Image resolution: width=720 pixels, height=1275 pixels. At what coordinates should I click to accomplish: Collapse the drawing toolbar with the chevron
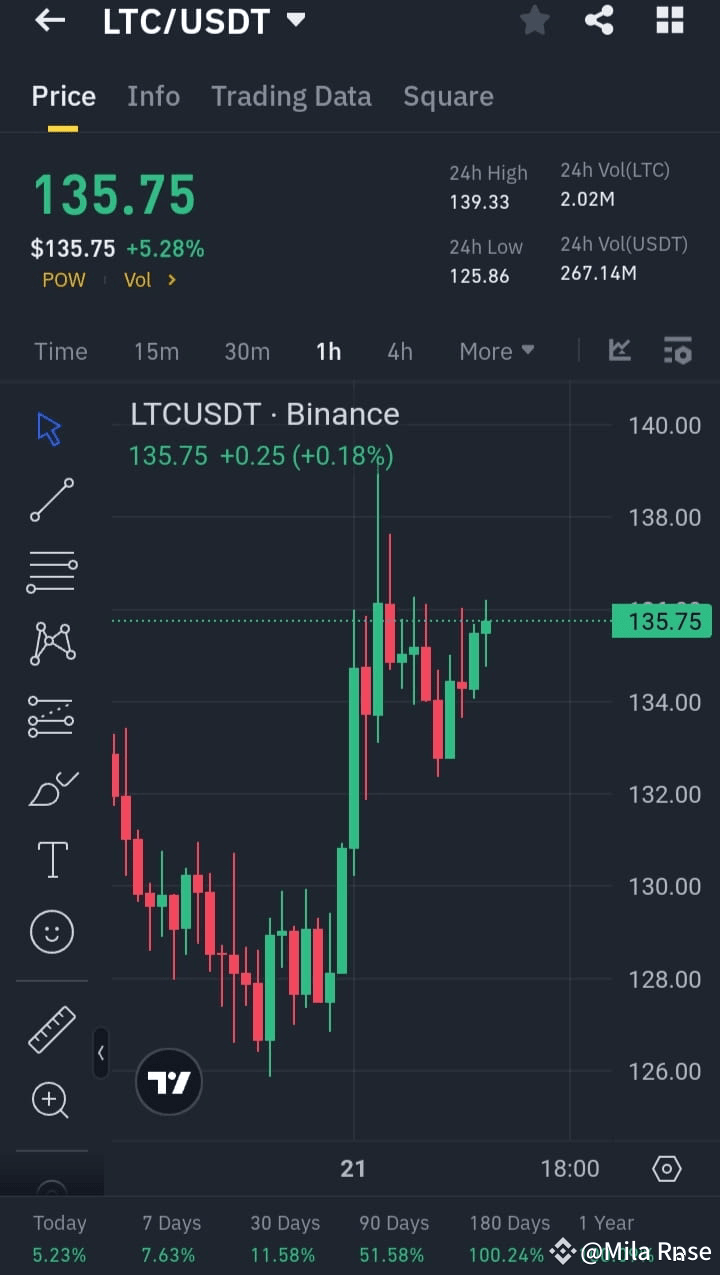coord(101,1053)
